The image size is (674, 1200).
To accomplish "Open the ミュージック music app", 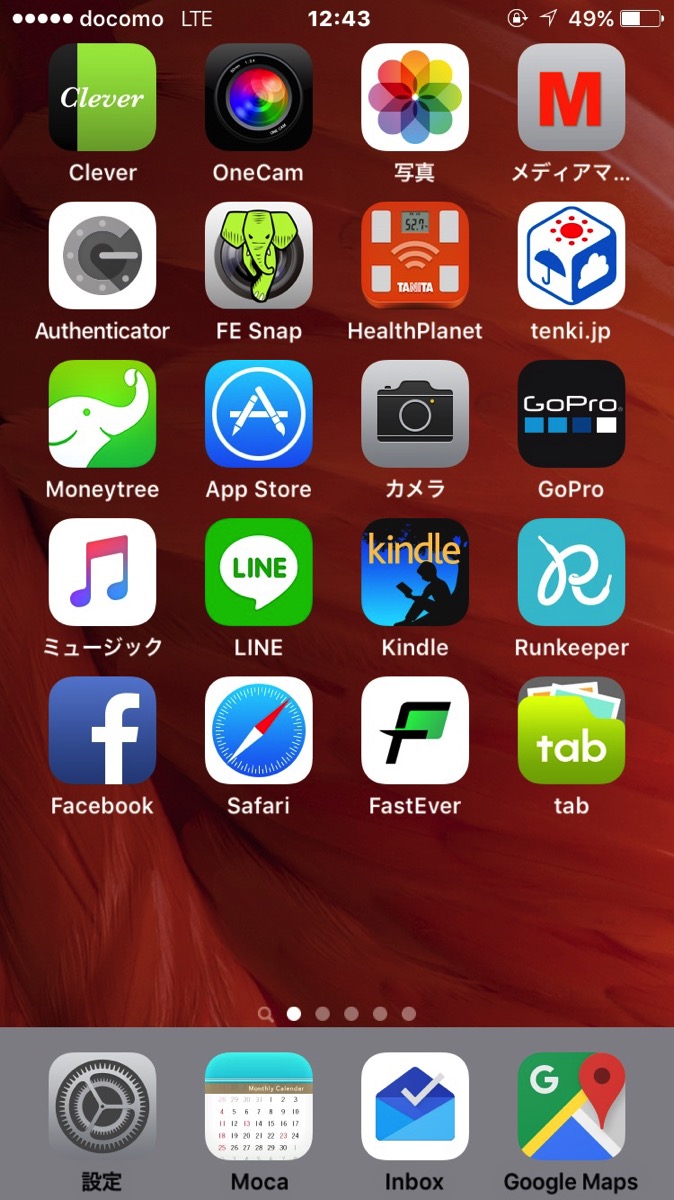I will (x=102, y=571).
